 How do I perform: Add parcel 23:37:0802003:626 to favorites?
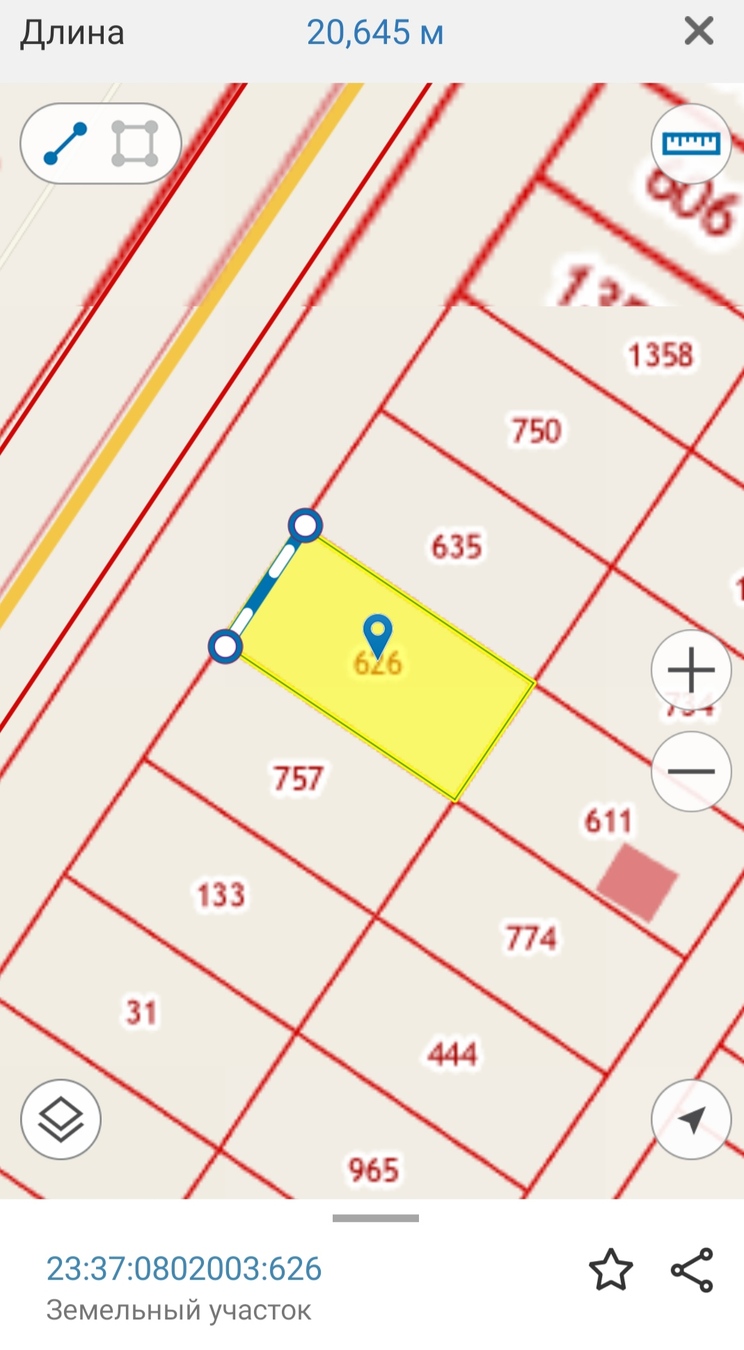(x=610, y=1270)
